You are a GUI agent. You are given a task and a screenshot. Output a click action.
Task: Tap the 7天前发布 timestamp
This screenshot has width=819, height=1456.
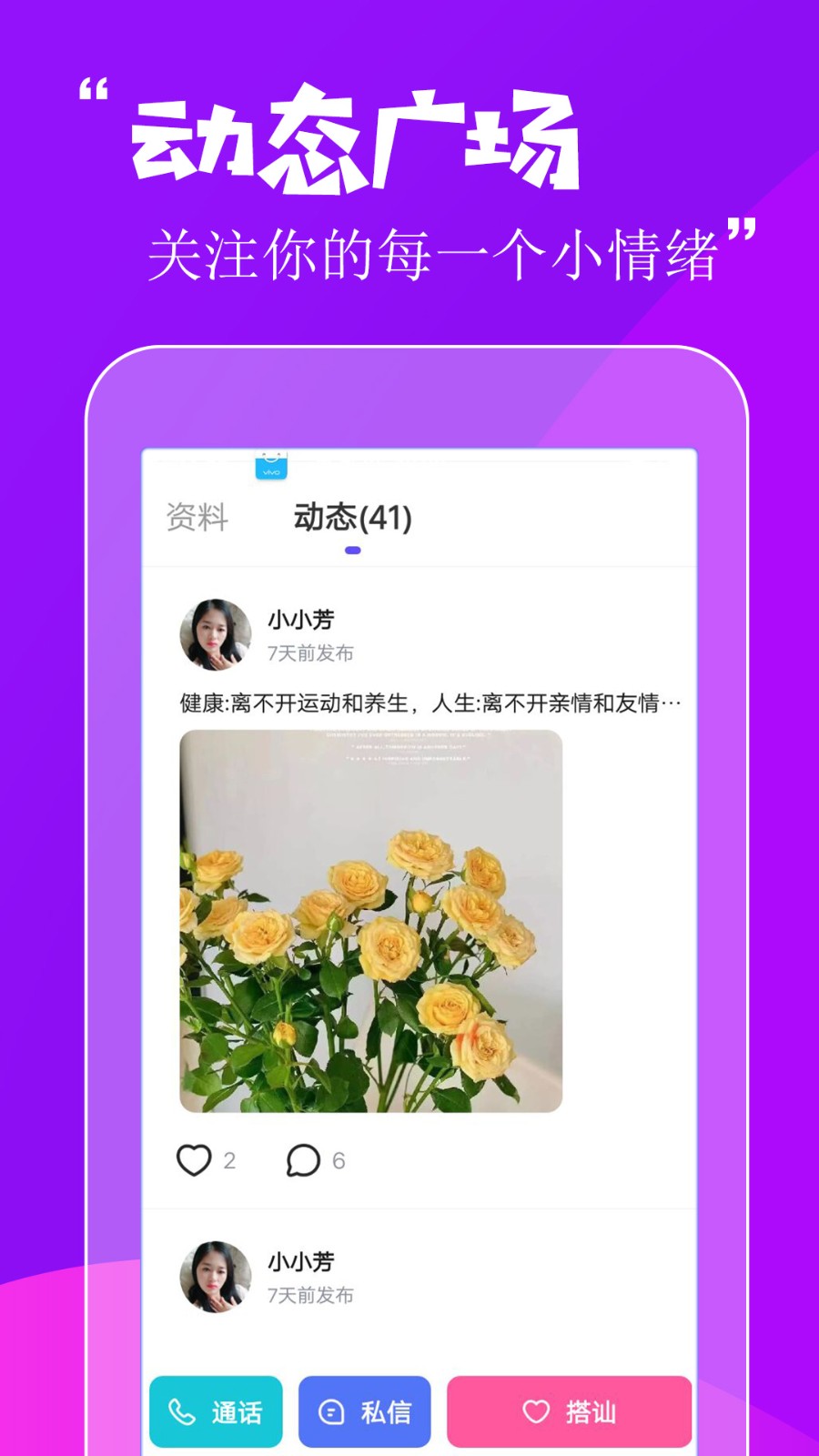click(x=312, y=652)
